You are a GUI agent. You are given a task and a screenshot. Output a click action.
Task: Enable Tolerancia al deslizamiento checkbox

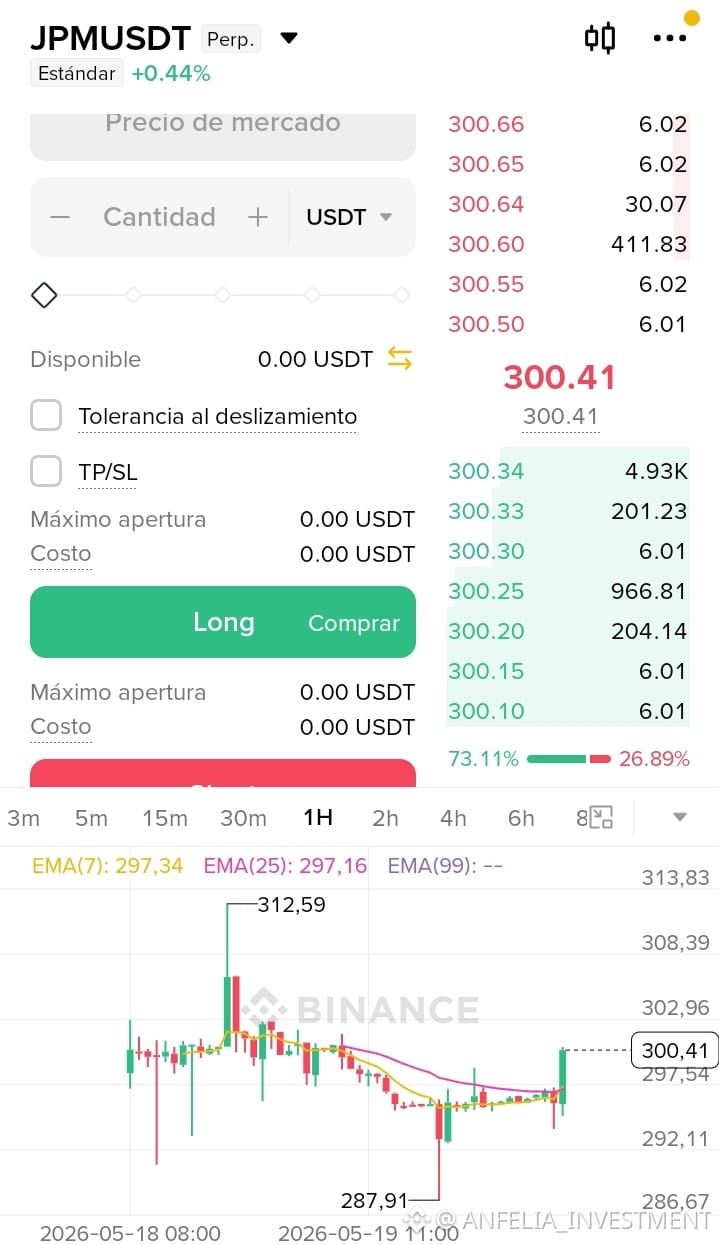[46, 415]
